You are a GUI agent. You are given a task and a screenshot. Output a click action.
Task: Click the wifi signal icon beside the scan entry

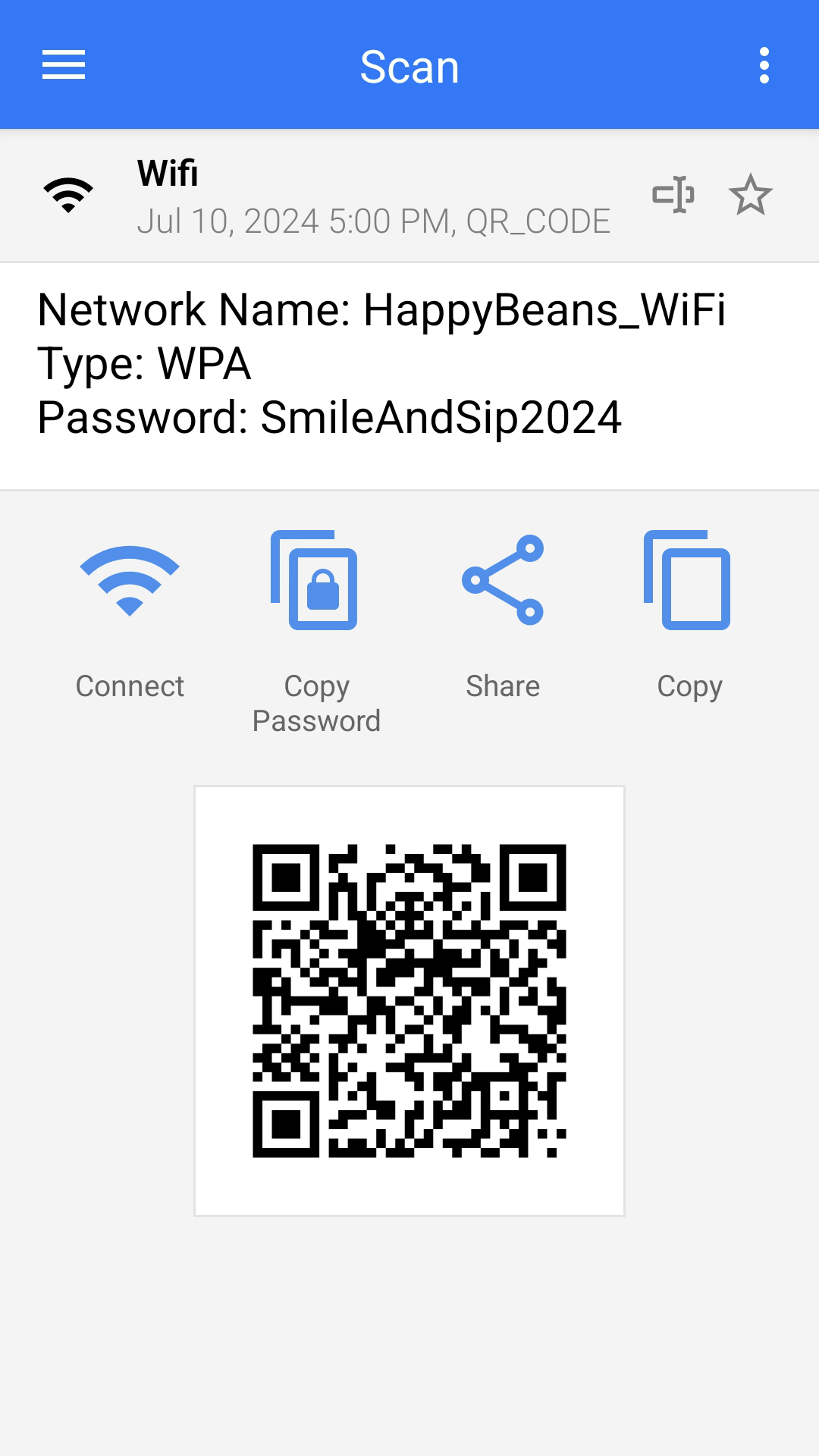pos(68,194)
